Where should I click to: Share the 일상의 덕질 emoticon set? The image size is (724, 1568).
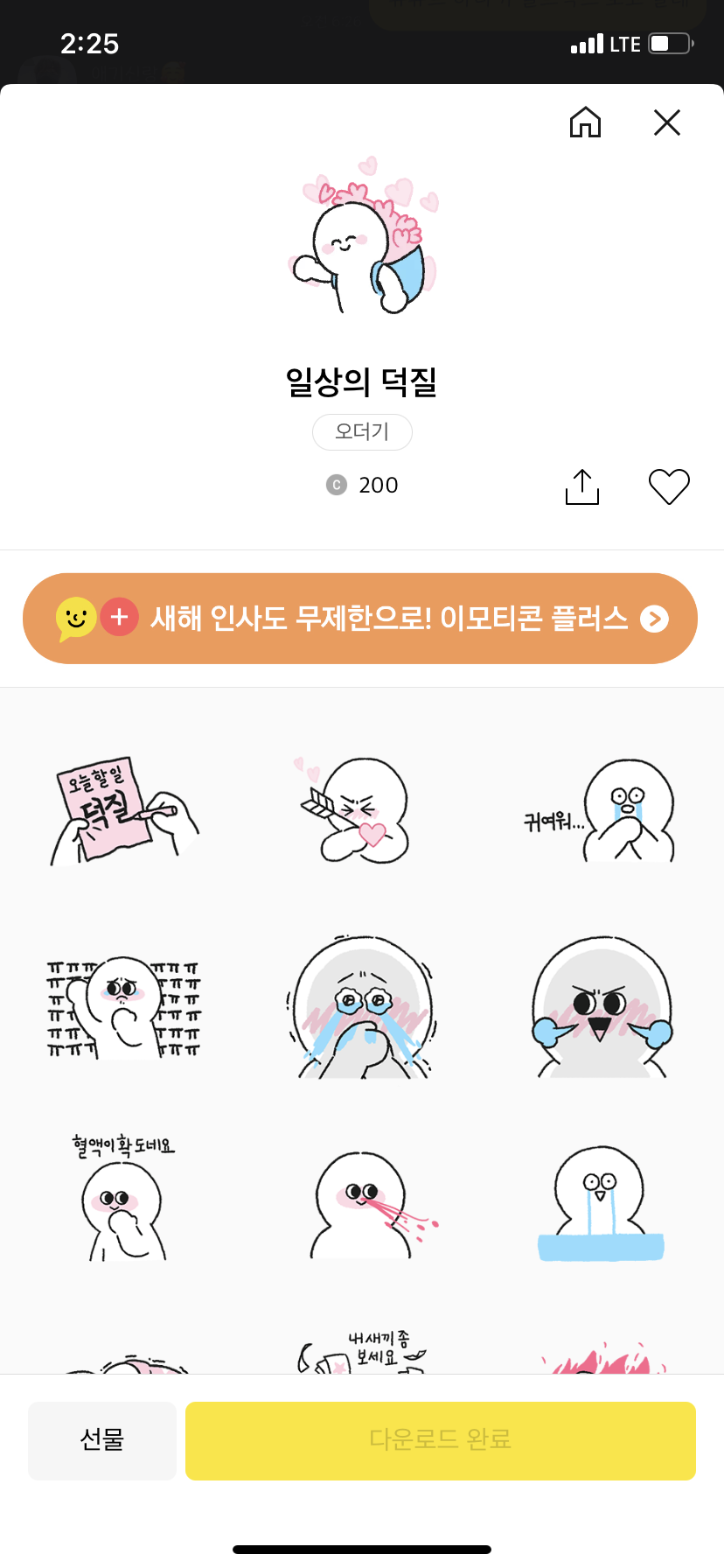(x=582, y=486)
